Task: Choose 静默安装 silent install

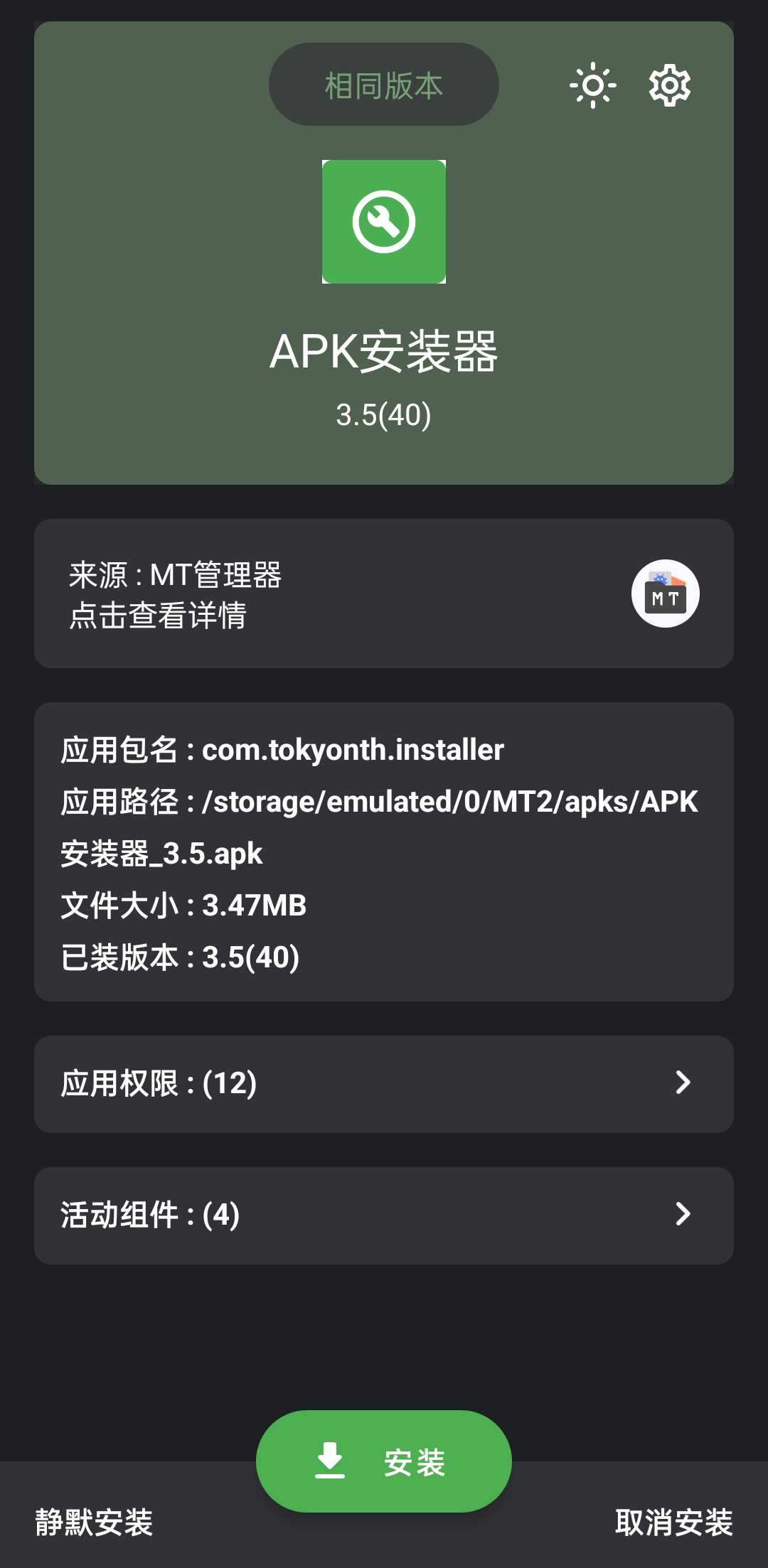Action: click(95, 1523)
